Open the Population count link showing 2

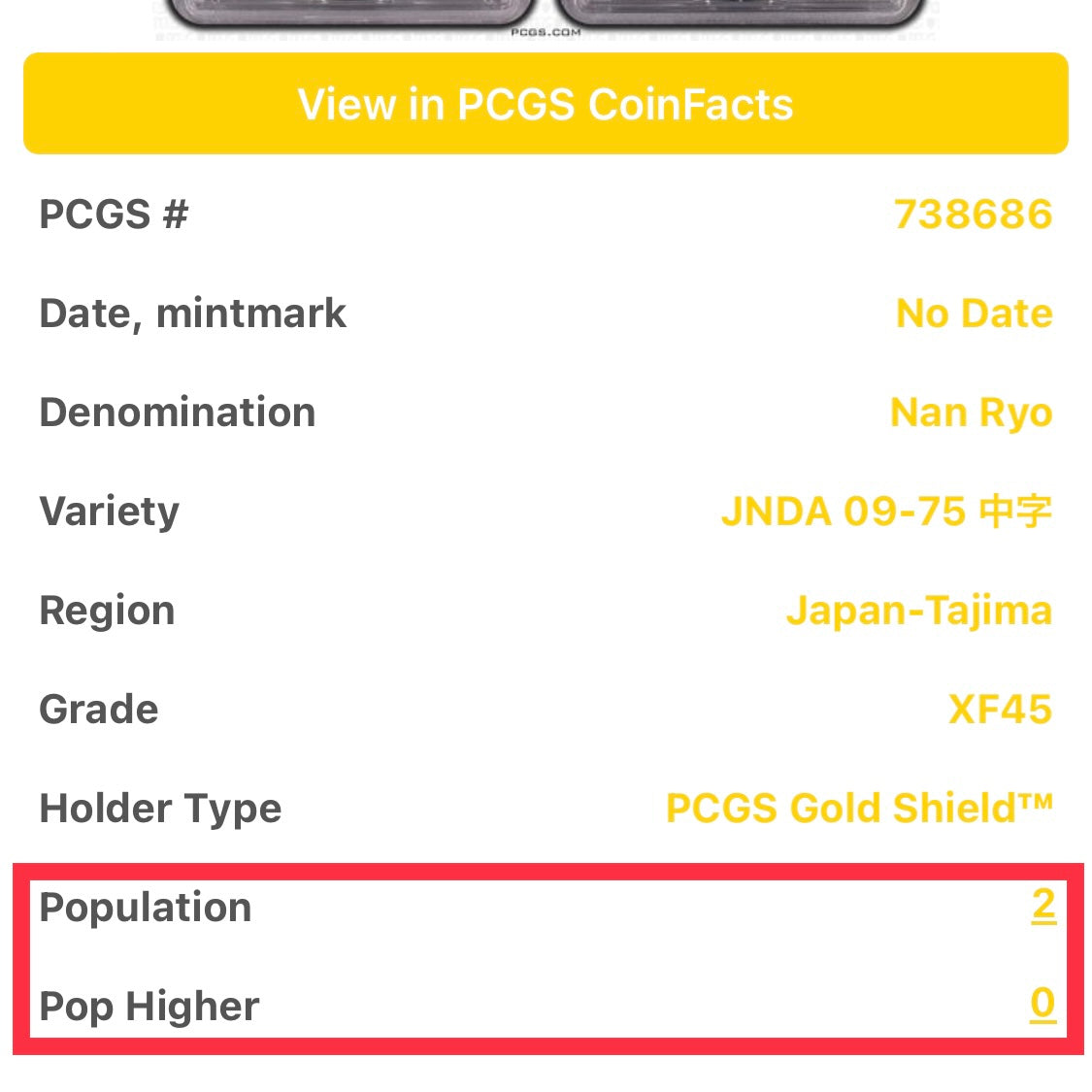coord(1043,905)
